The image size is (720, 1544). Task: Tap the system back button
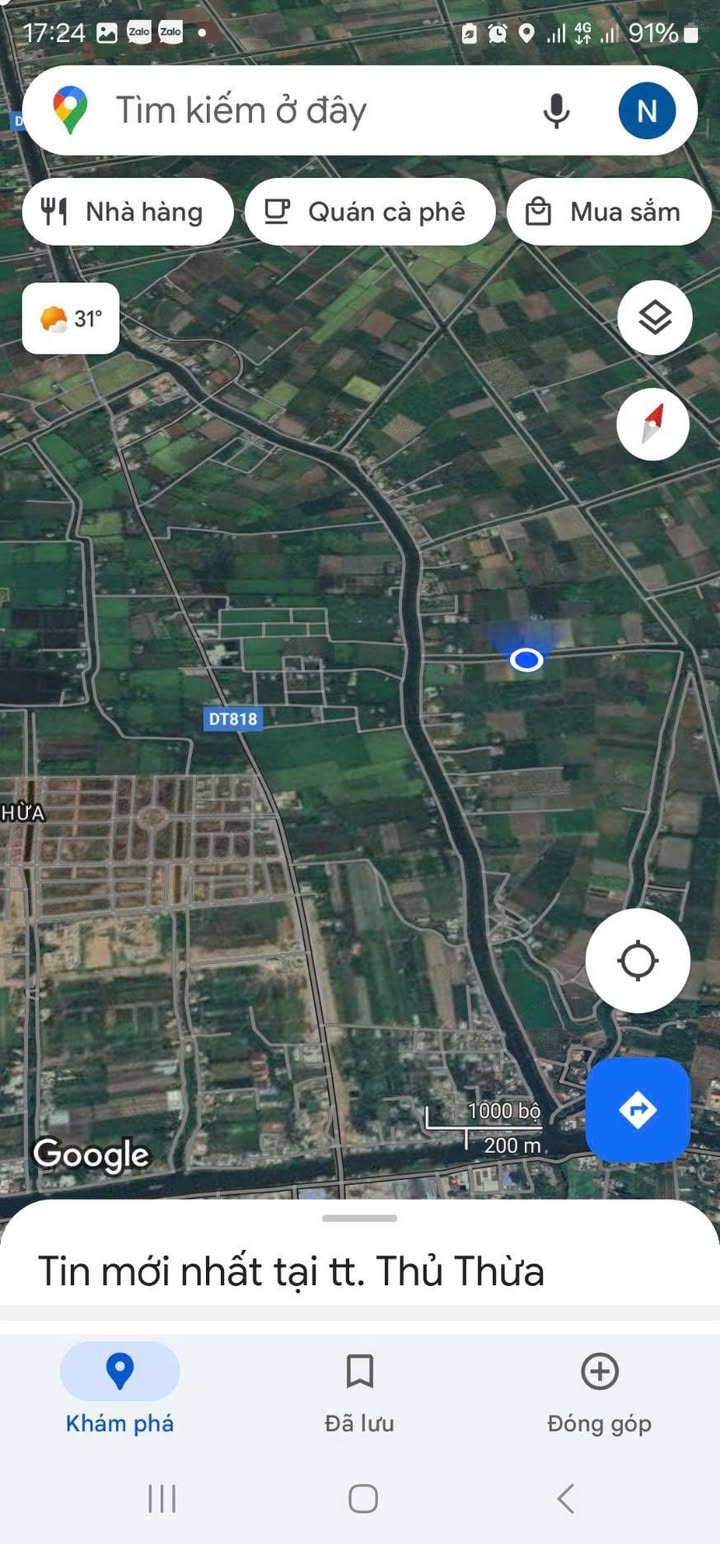point(566,1498)
